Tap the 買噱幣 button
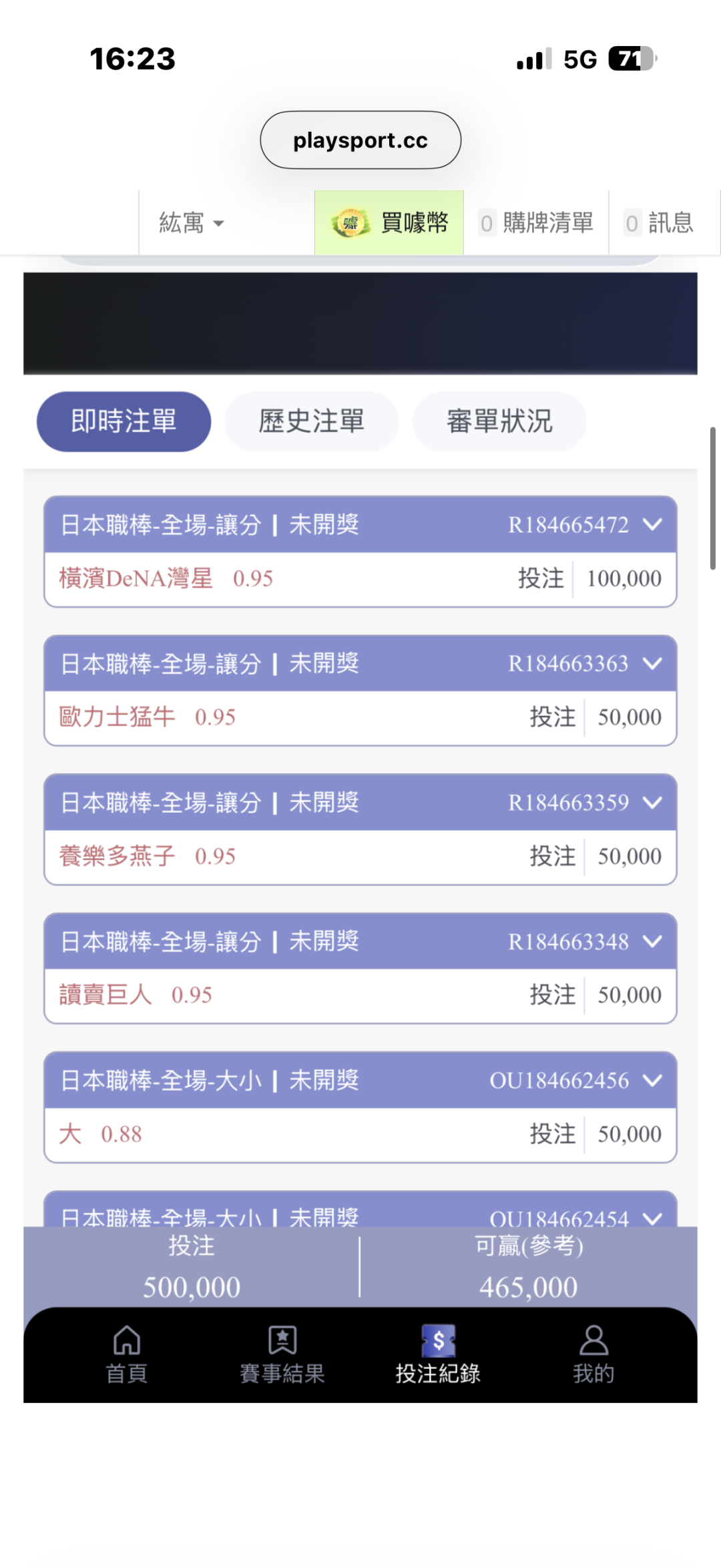Image resolution: width=721 pixels, height=1568 pixels. pyautogui.click(x=389, y=223)
